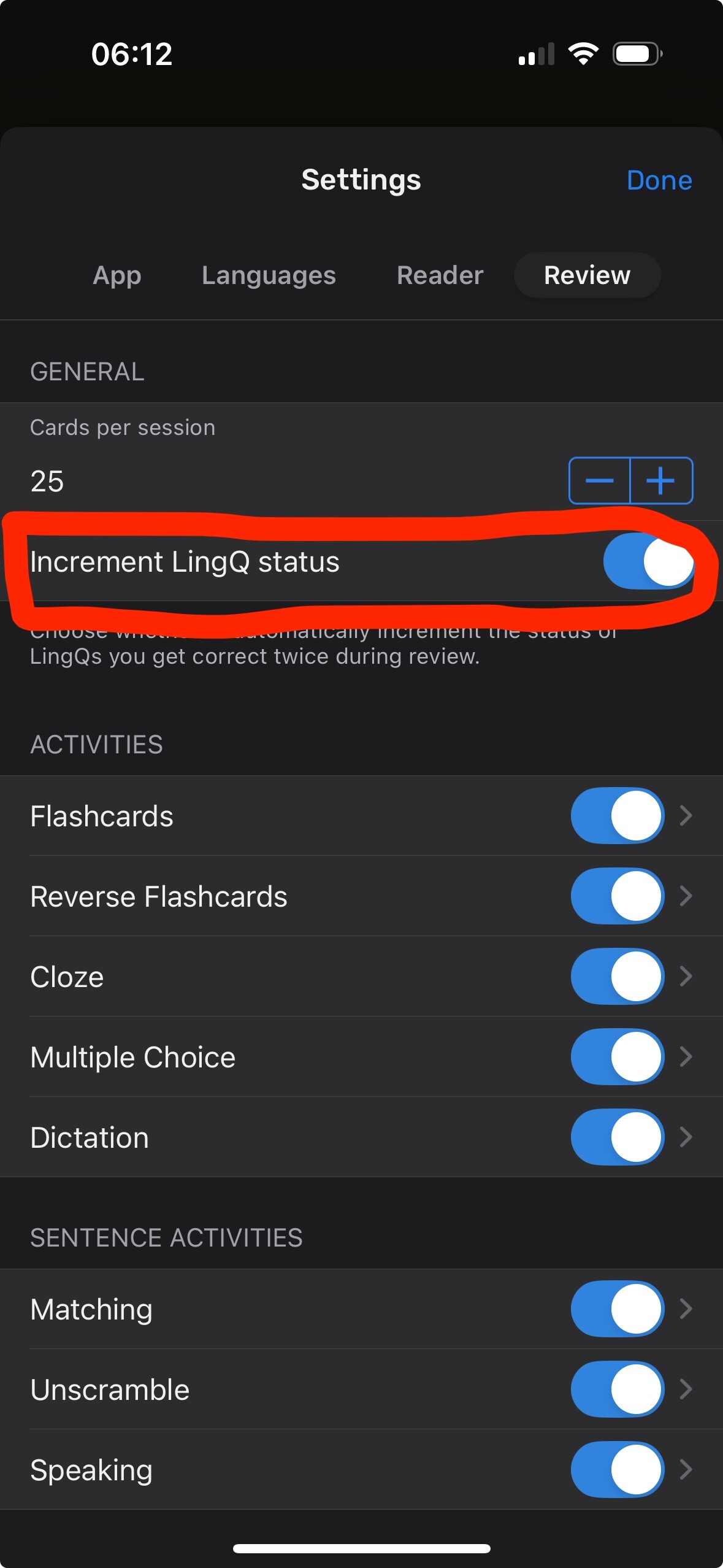Viewport: 723px width, 1568px height.
Task: Toggle the Matching sentence activity
Action: point(618,1309)
